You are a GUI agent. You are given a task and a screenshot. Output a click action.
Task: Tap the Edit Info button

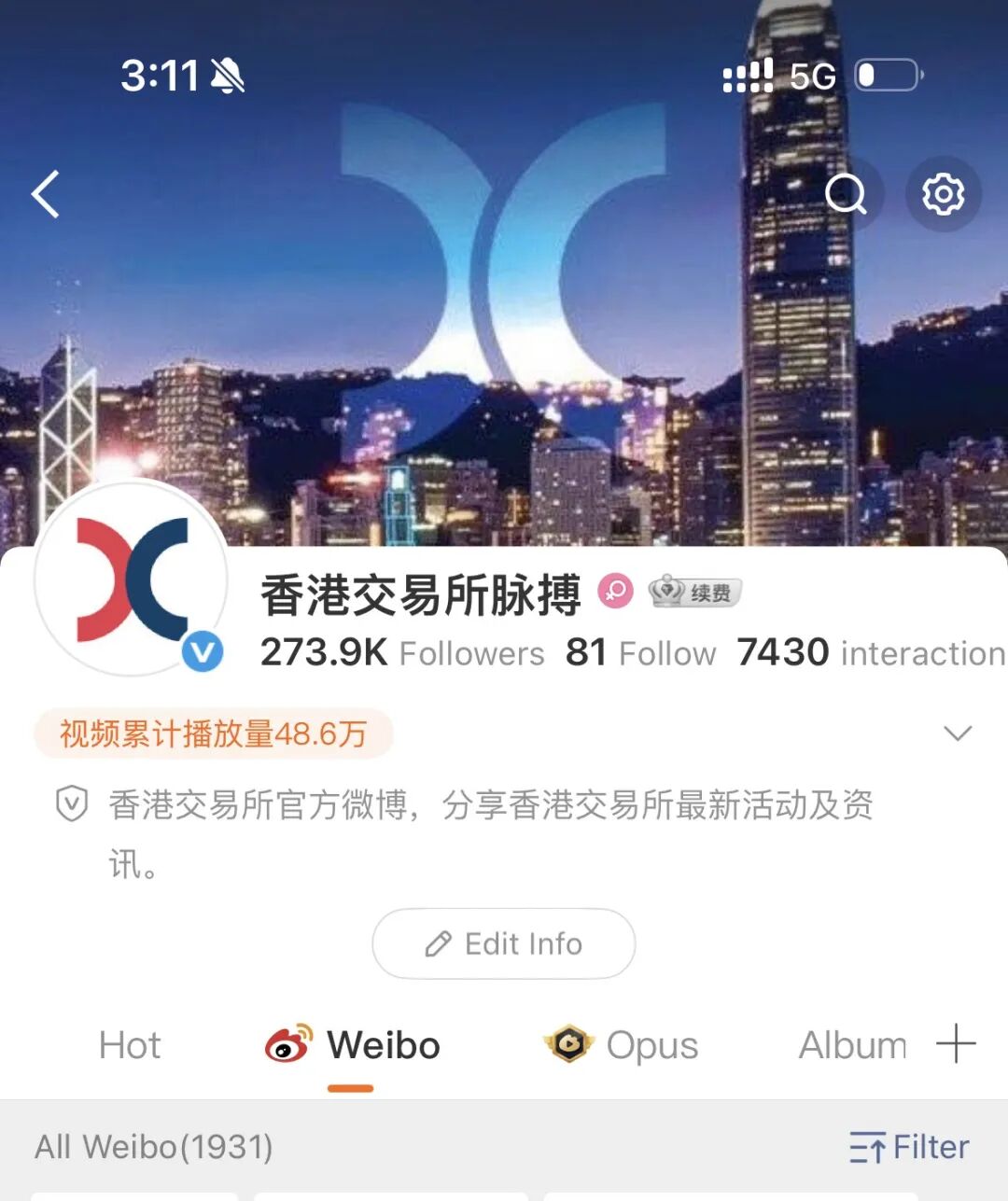(x=504, y=943)
